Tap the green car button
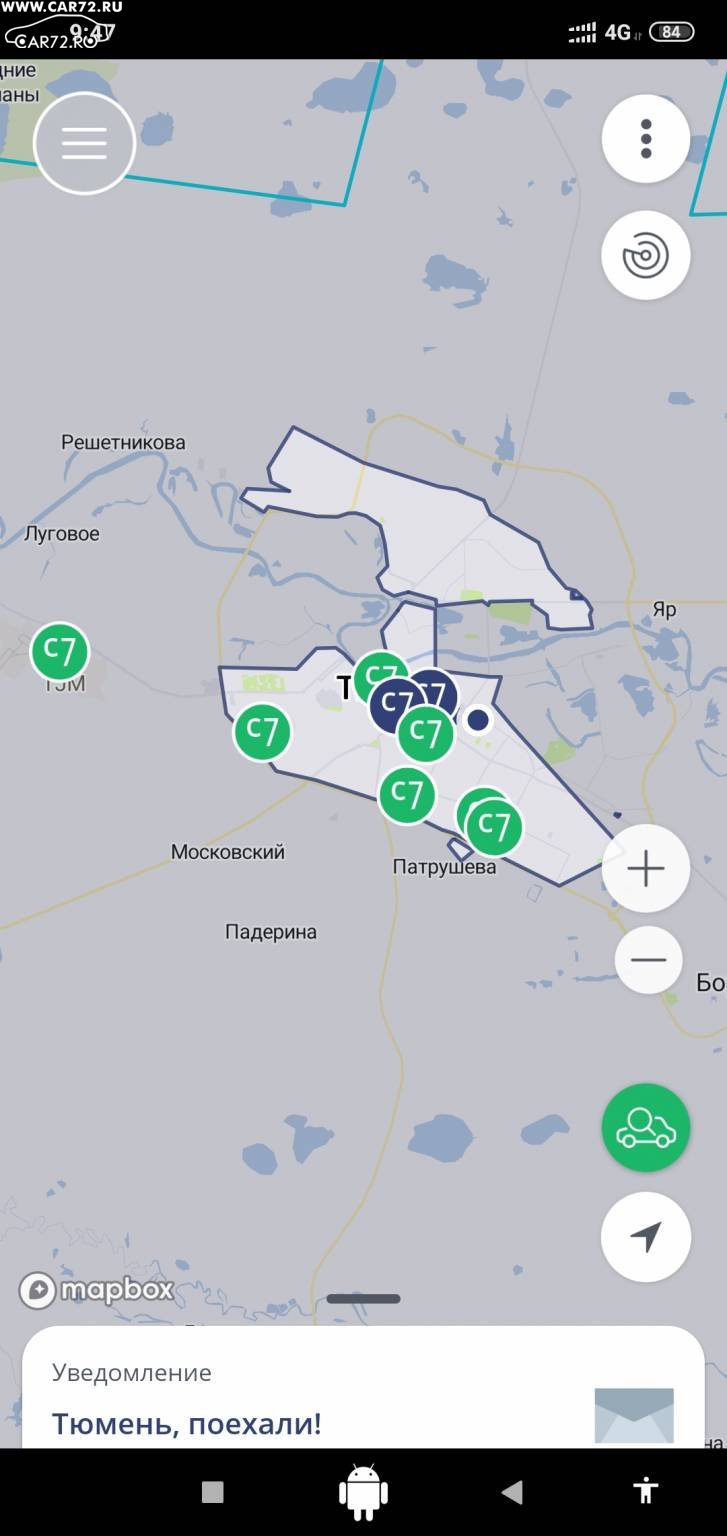Image resolution: width=727 pixels, height=1536 pixels. click(646, 1128)
